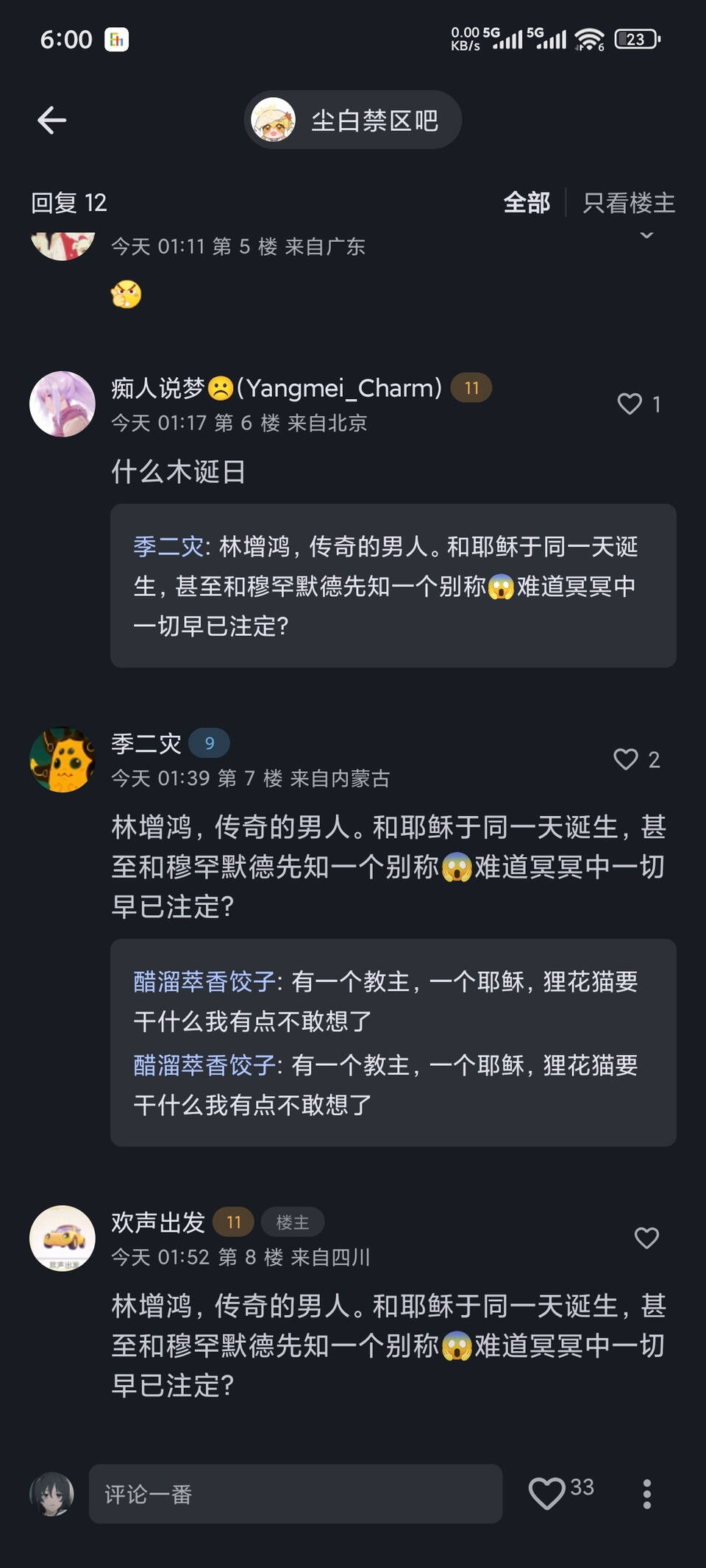The image size is (706, 1568).
Task: Like 痴人说梦's 6th floor reply
Action: point(630,404)
